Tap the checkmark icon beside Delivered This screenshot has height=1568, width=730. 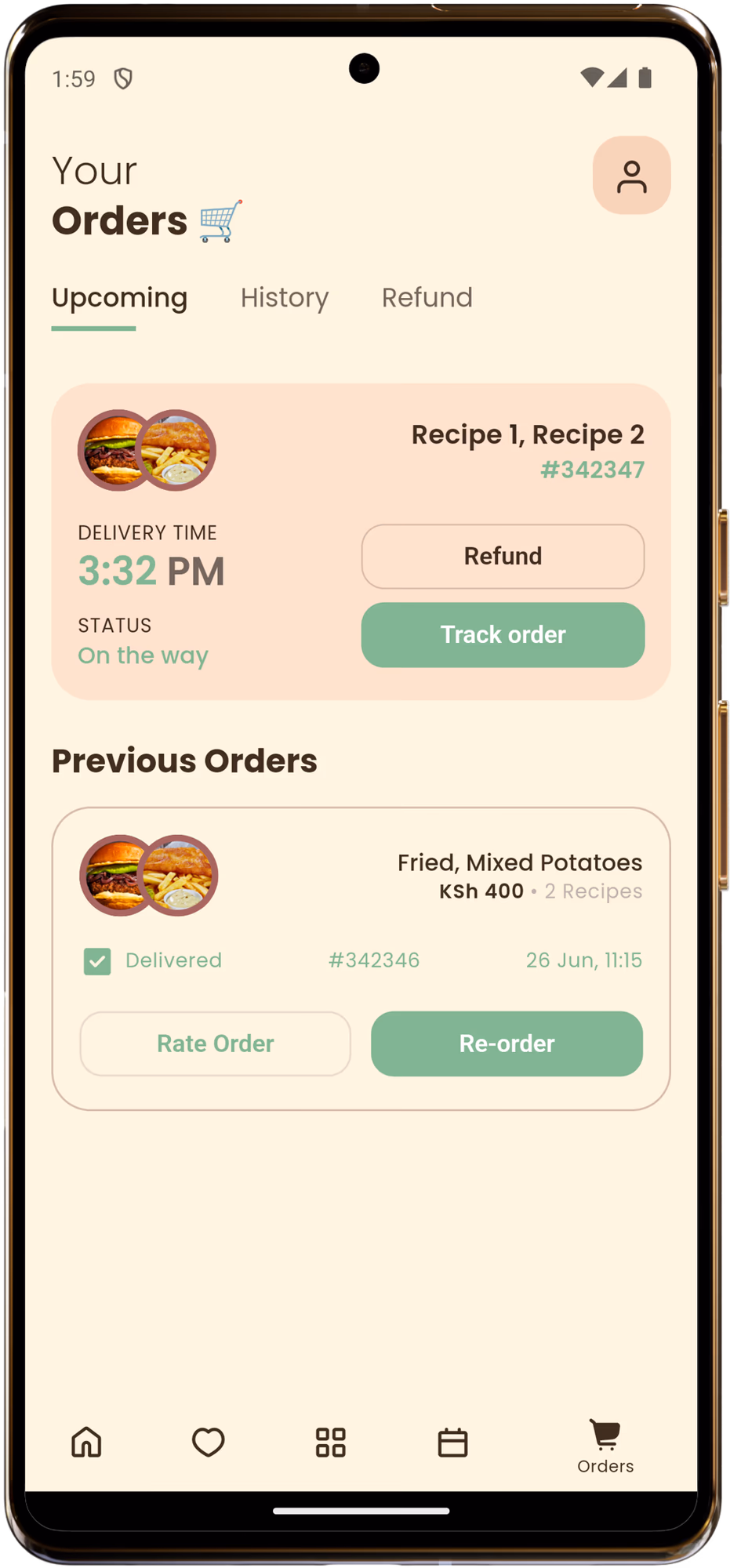96,960
